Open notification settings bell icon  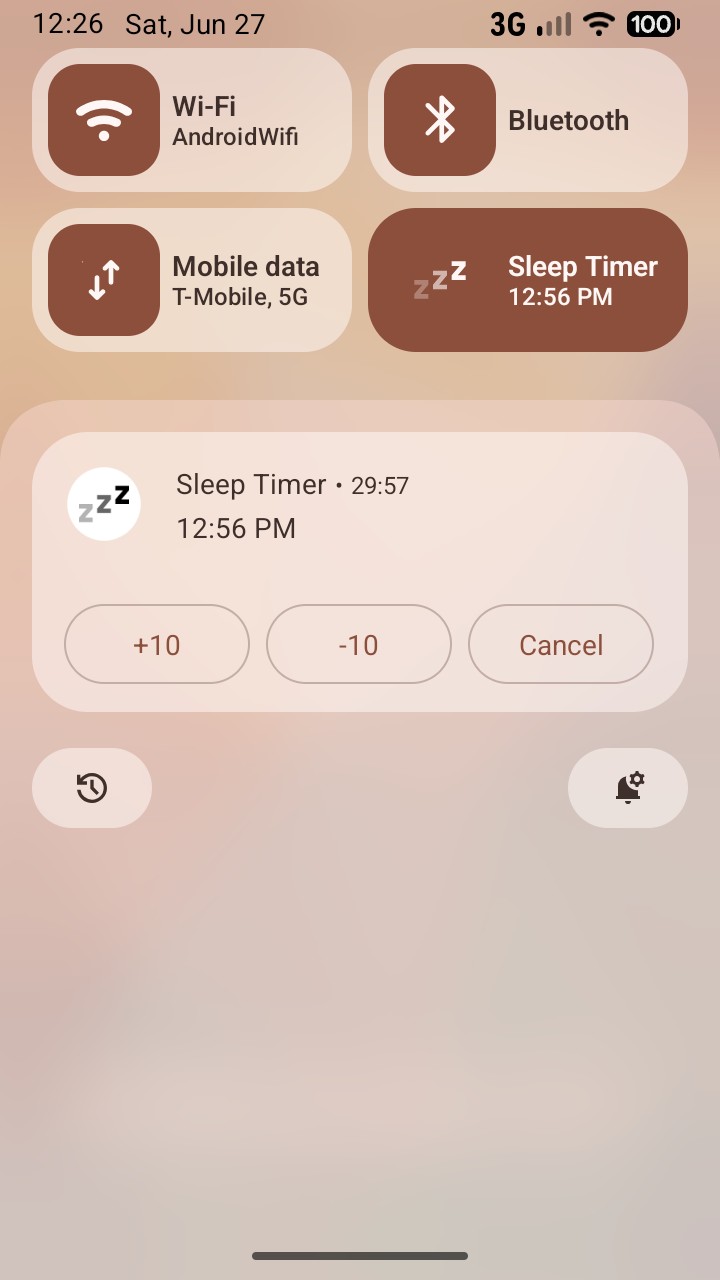click(x=628, y=788)
